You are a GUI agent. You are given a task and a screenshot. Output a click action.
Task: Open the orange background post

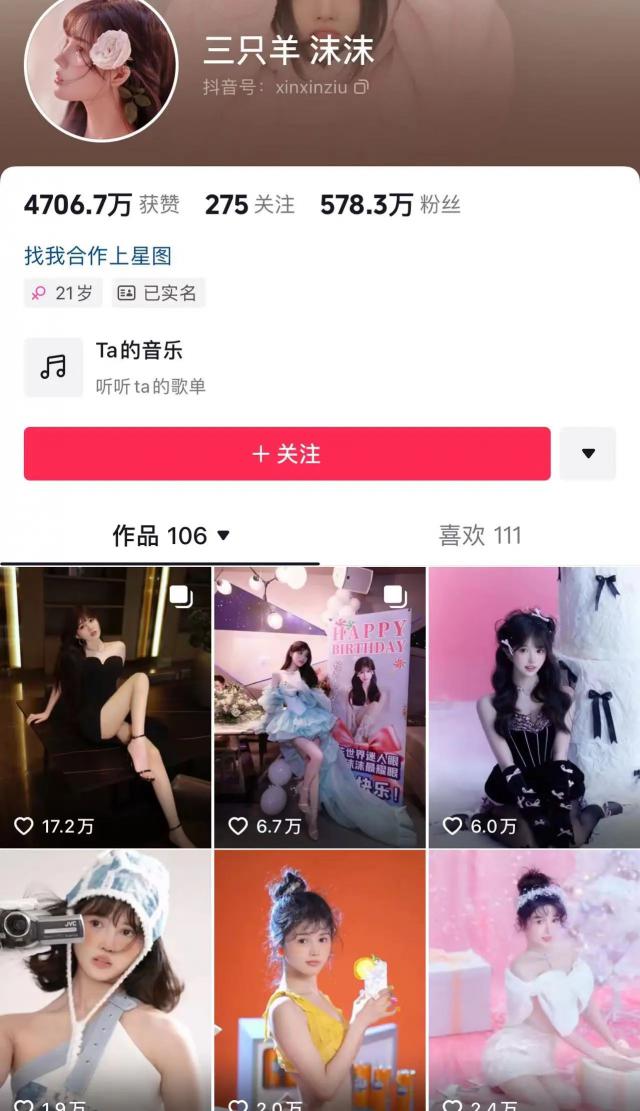[320, 980]
